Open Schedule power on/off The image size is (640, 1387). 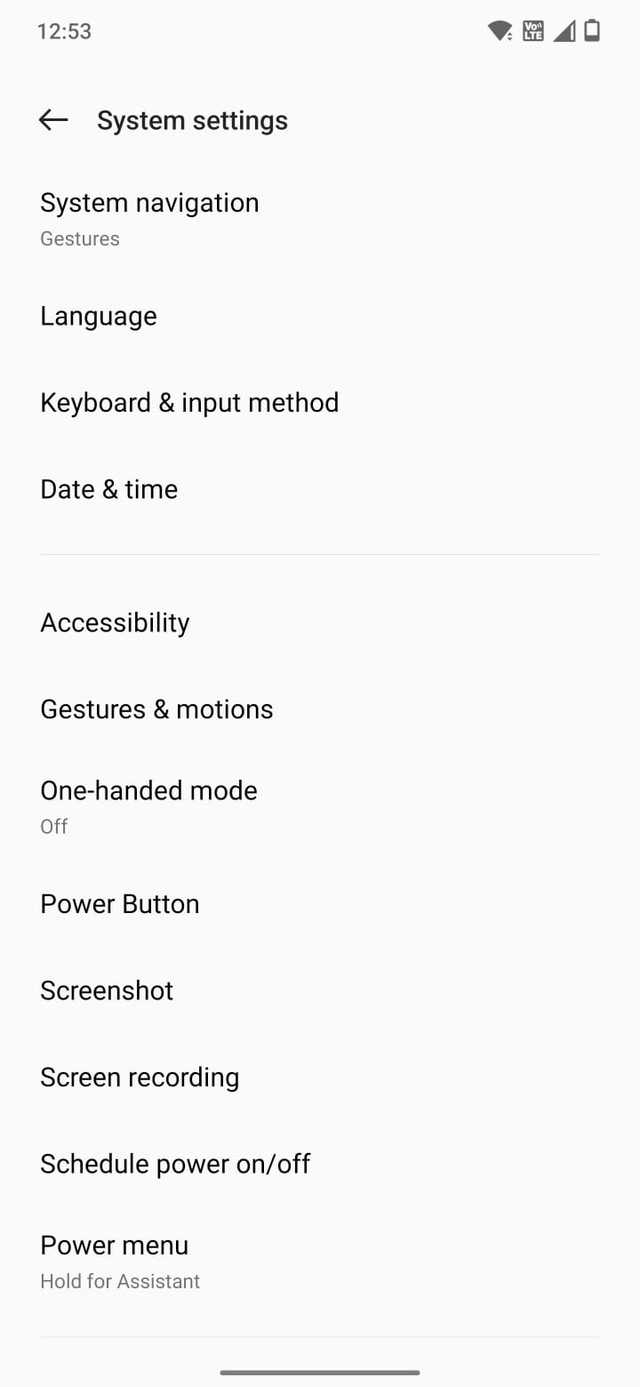[x=176, y=1164]
